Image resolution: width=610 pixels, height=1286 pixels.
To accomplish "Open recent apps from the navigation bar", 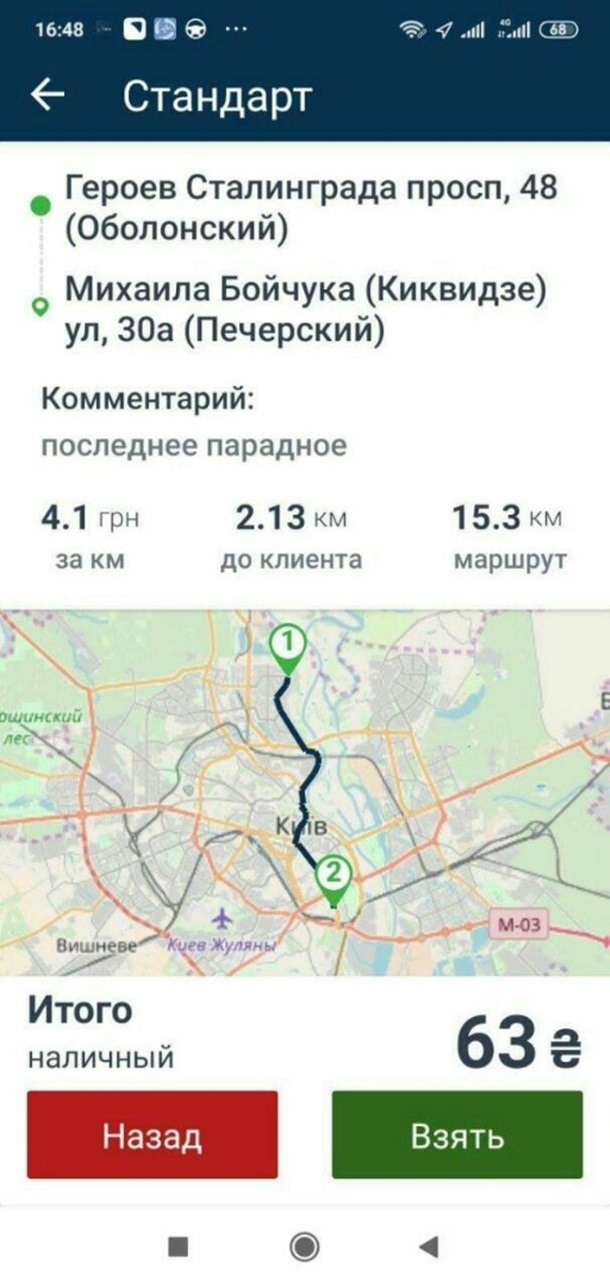I will point(178,1246).
